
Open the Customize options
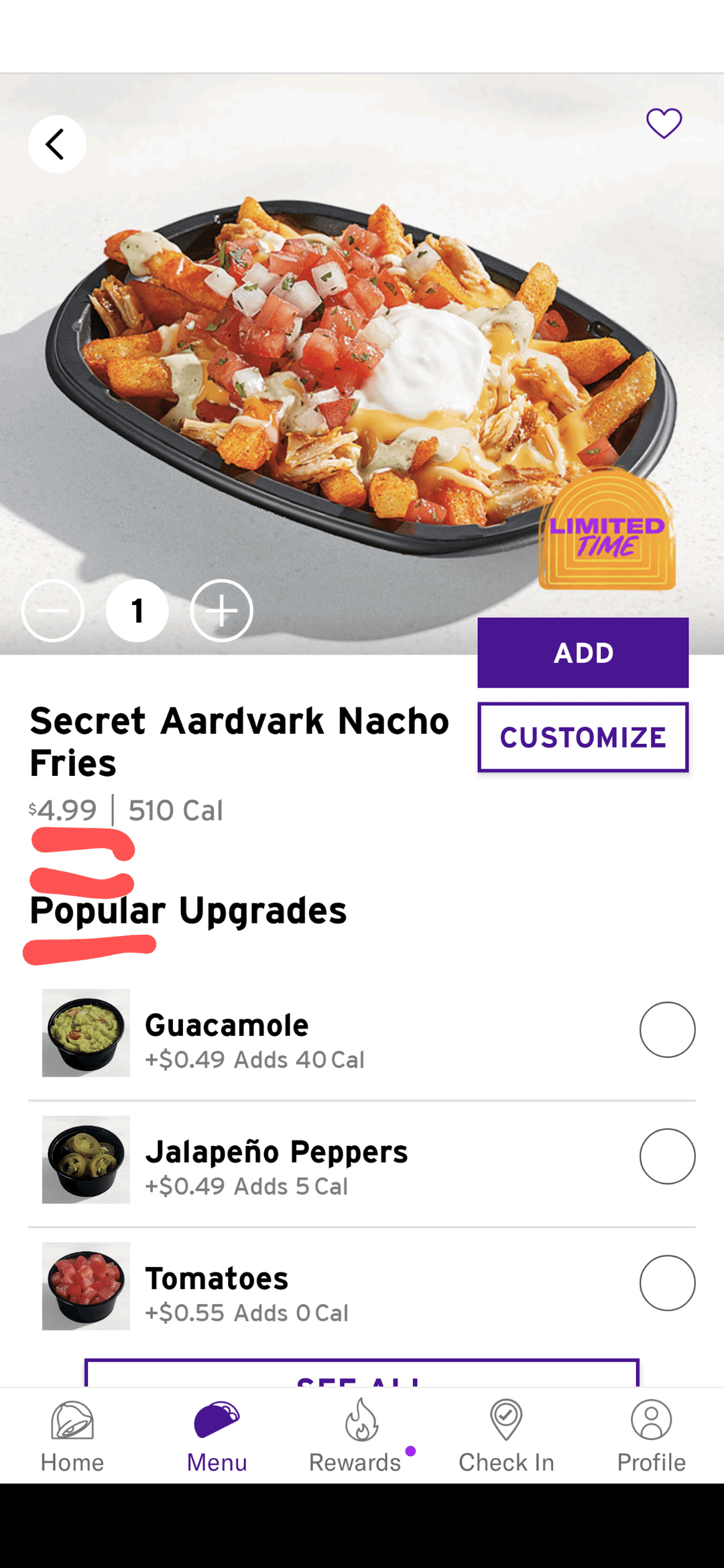click(x=583, y=737)
